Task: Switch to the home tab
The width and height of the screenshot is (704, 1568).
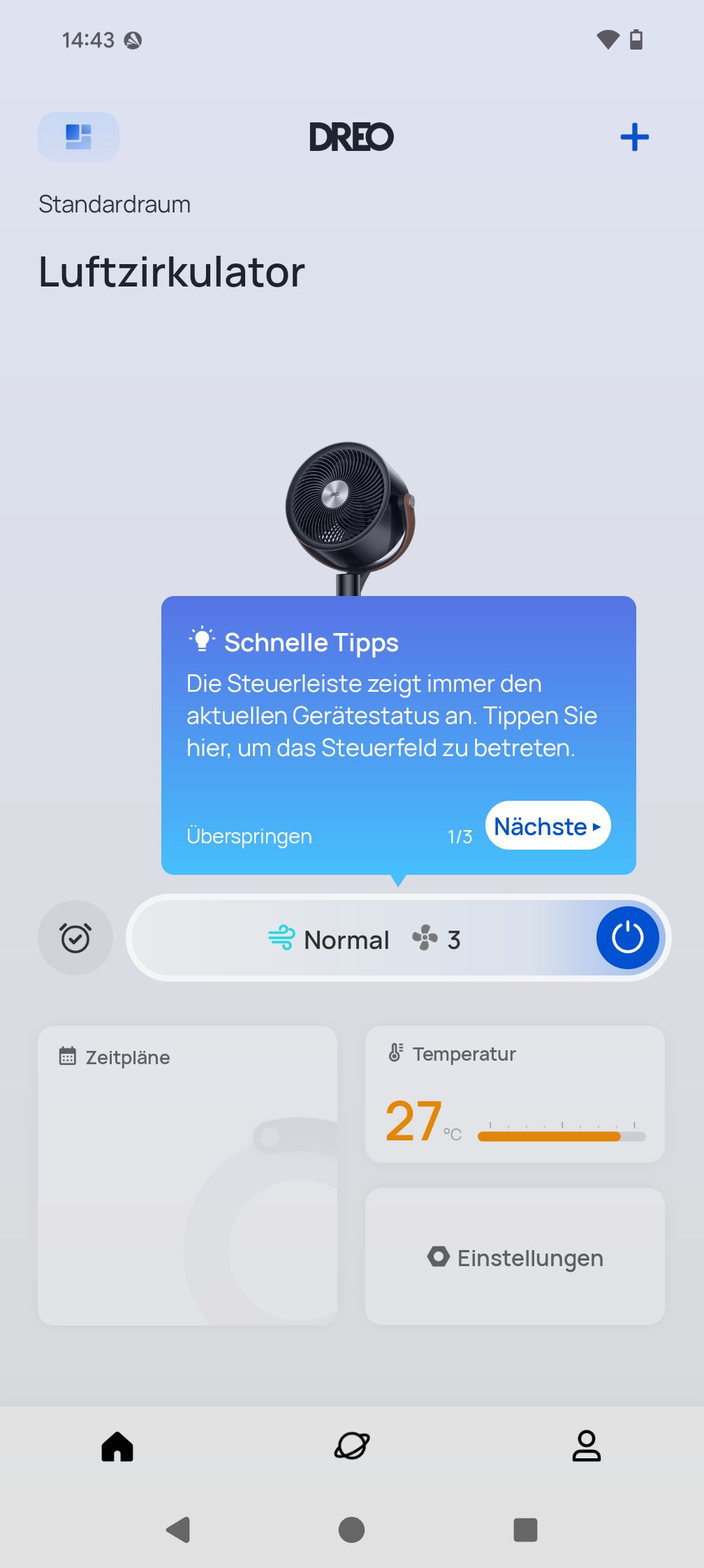Action: (117, 1446)
